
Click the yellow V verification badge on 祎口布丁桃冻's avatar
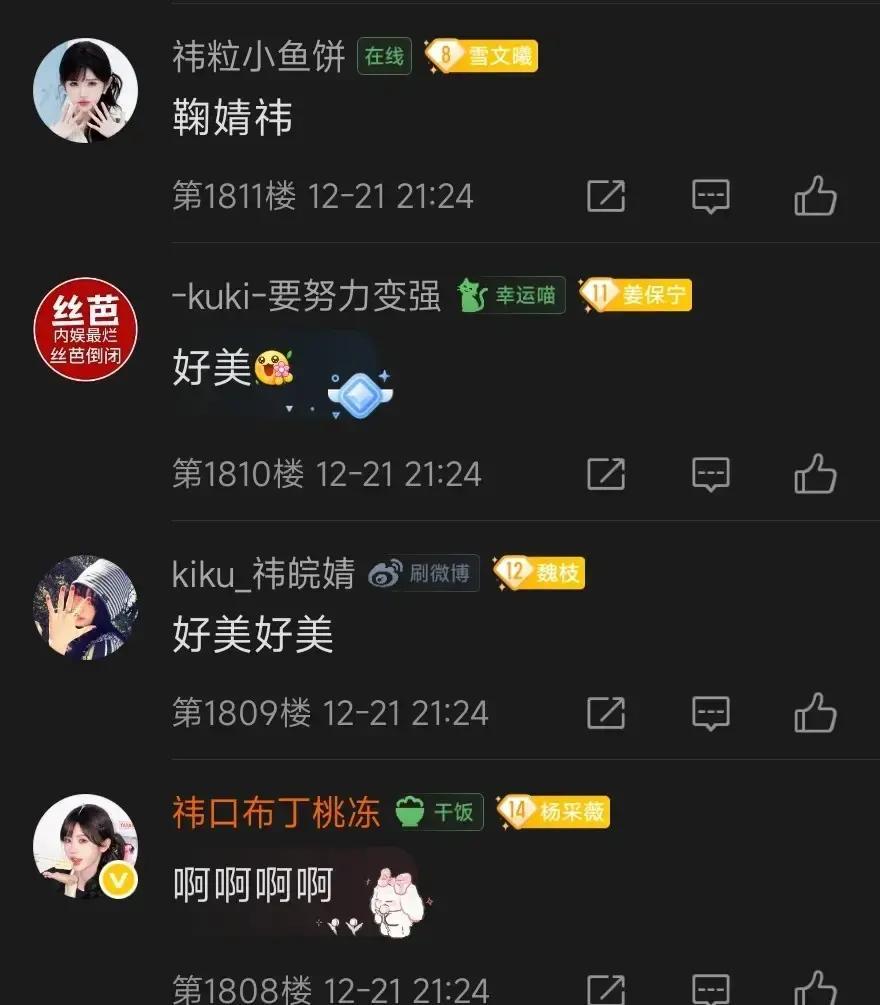coord(118,881)
